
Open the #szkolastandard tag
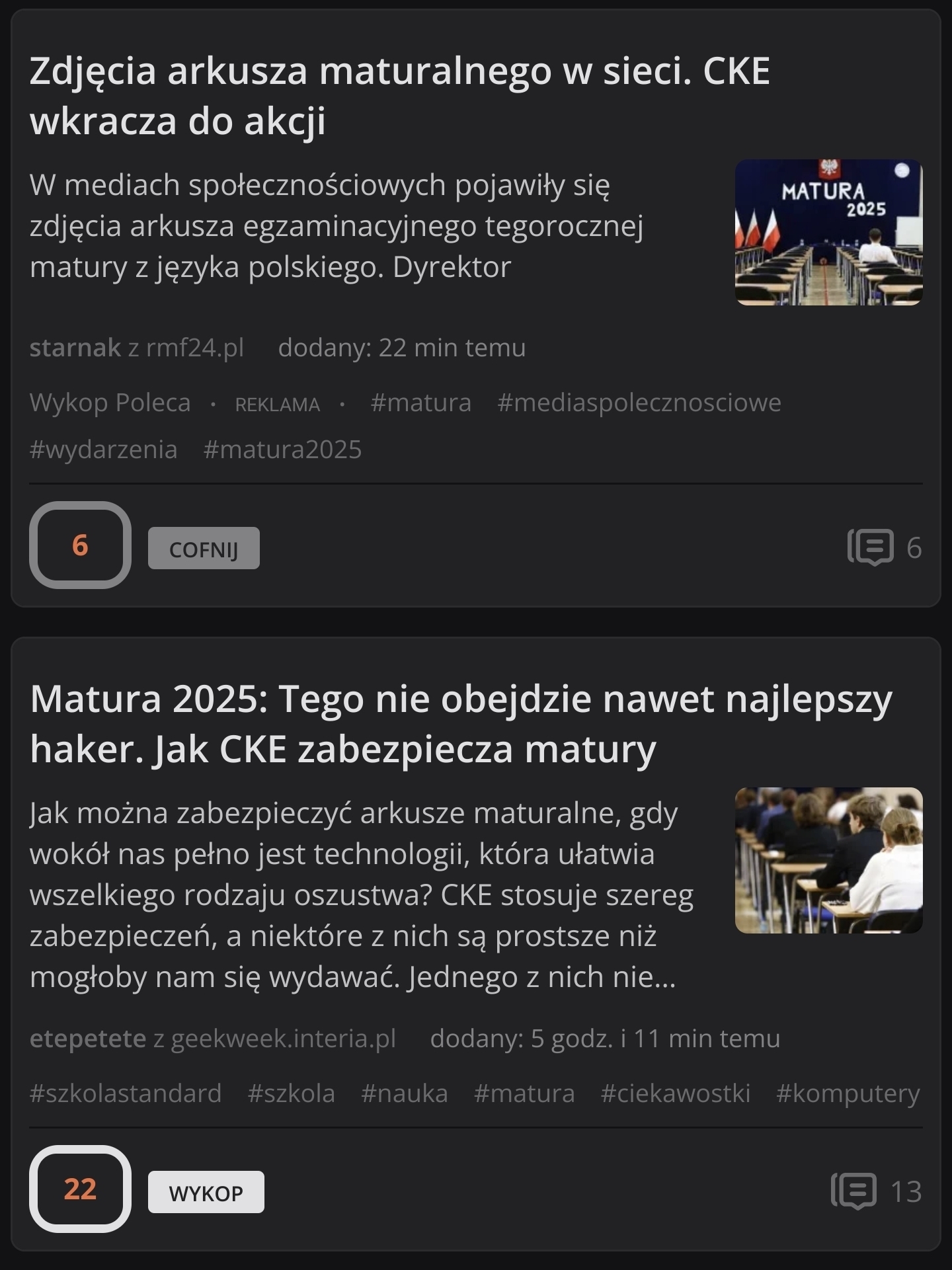(x=126, y=1093)
